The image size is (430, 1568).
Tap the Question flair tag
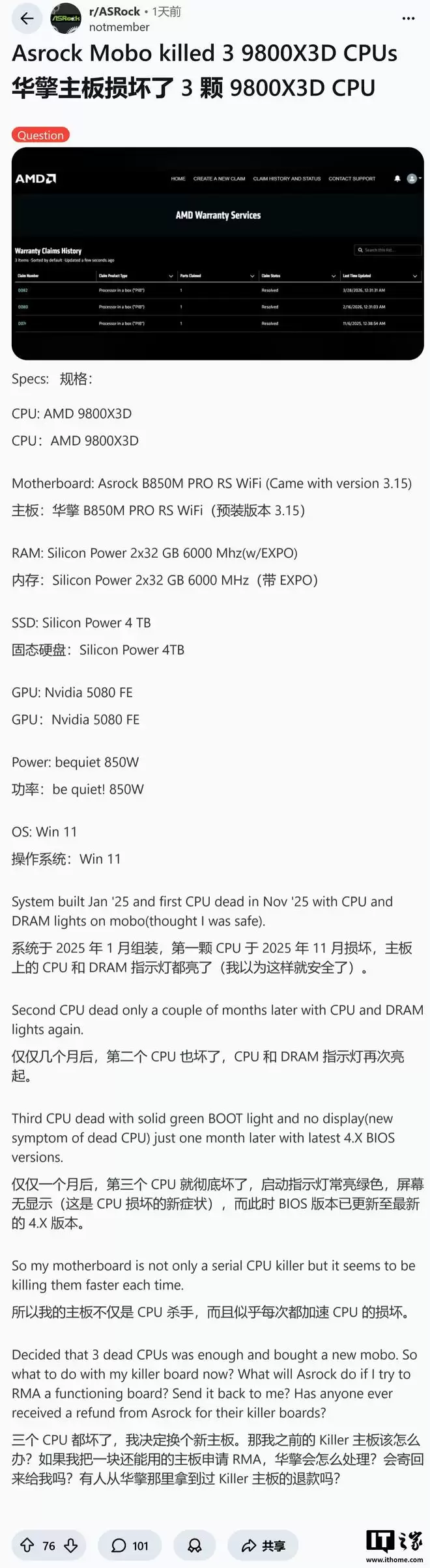click(x=40, y=135)
